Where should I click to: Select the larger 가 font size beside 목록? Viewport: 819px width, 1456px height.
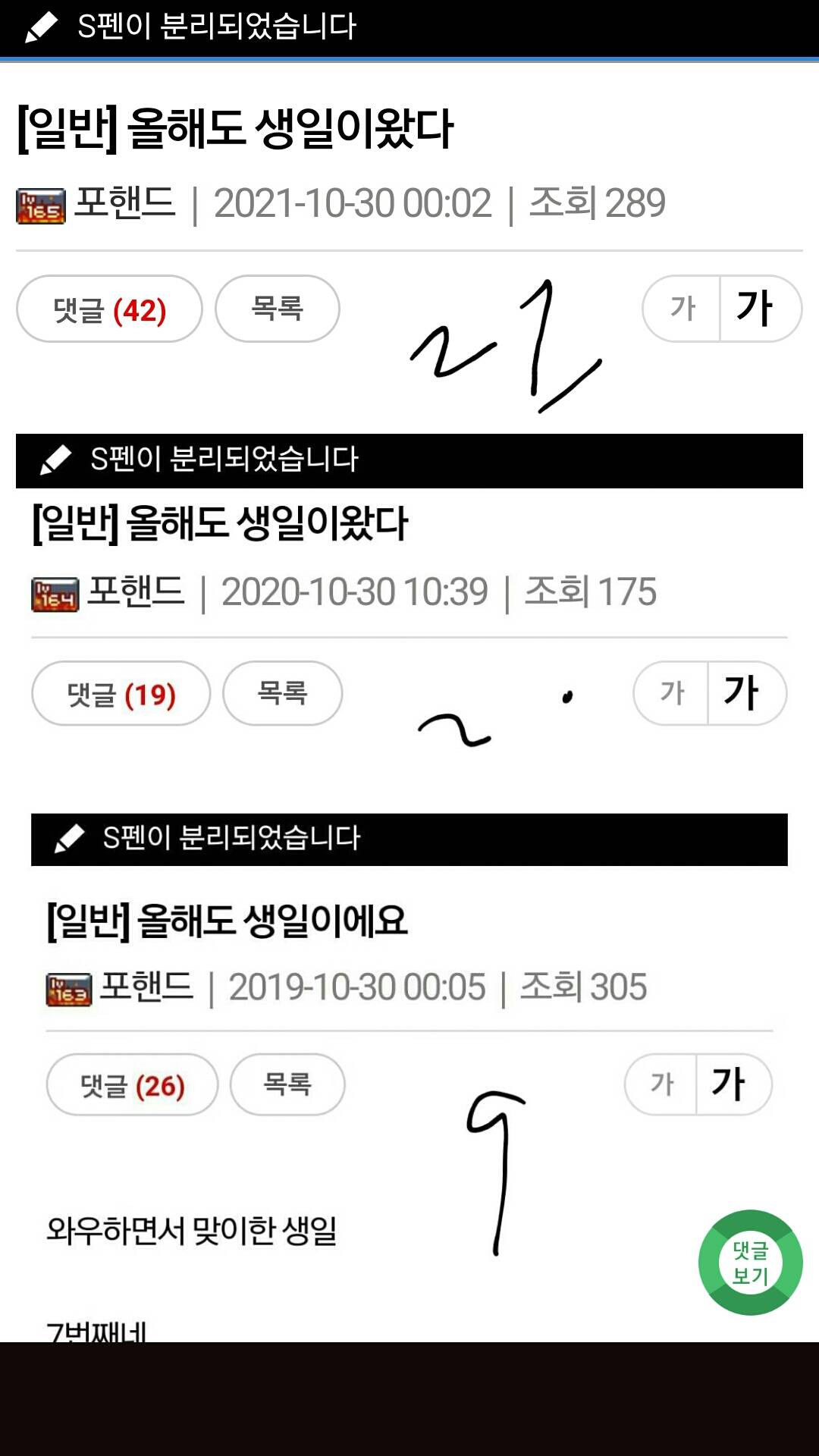tap(759, 309)
